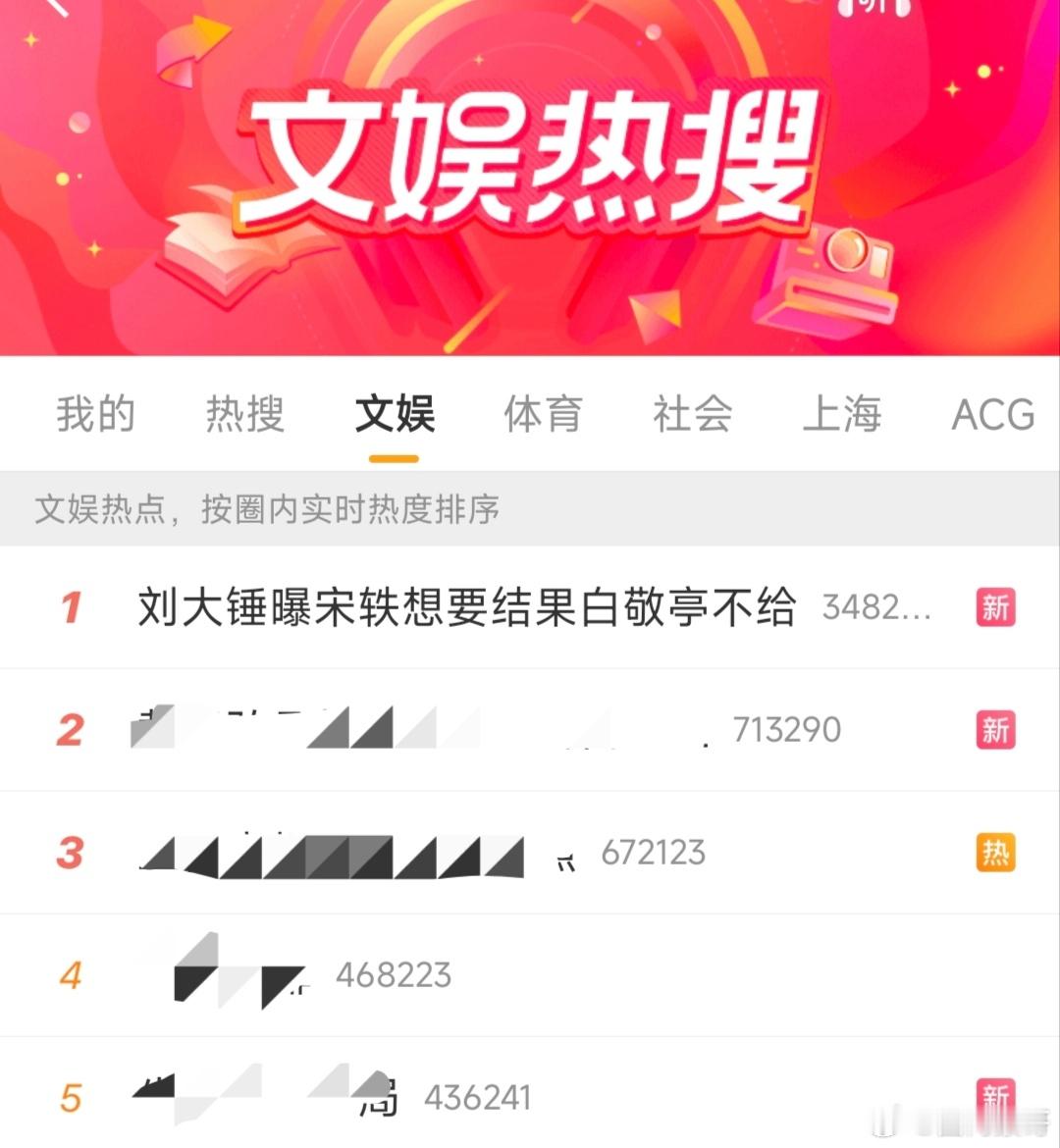1060x1148 pixels.
Task: Tap the listen icon at the top right
Action: (x=874, y=10)
